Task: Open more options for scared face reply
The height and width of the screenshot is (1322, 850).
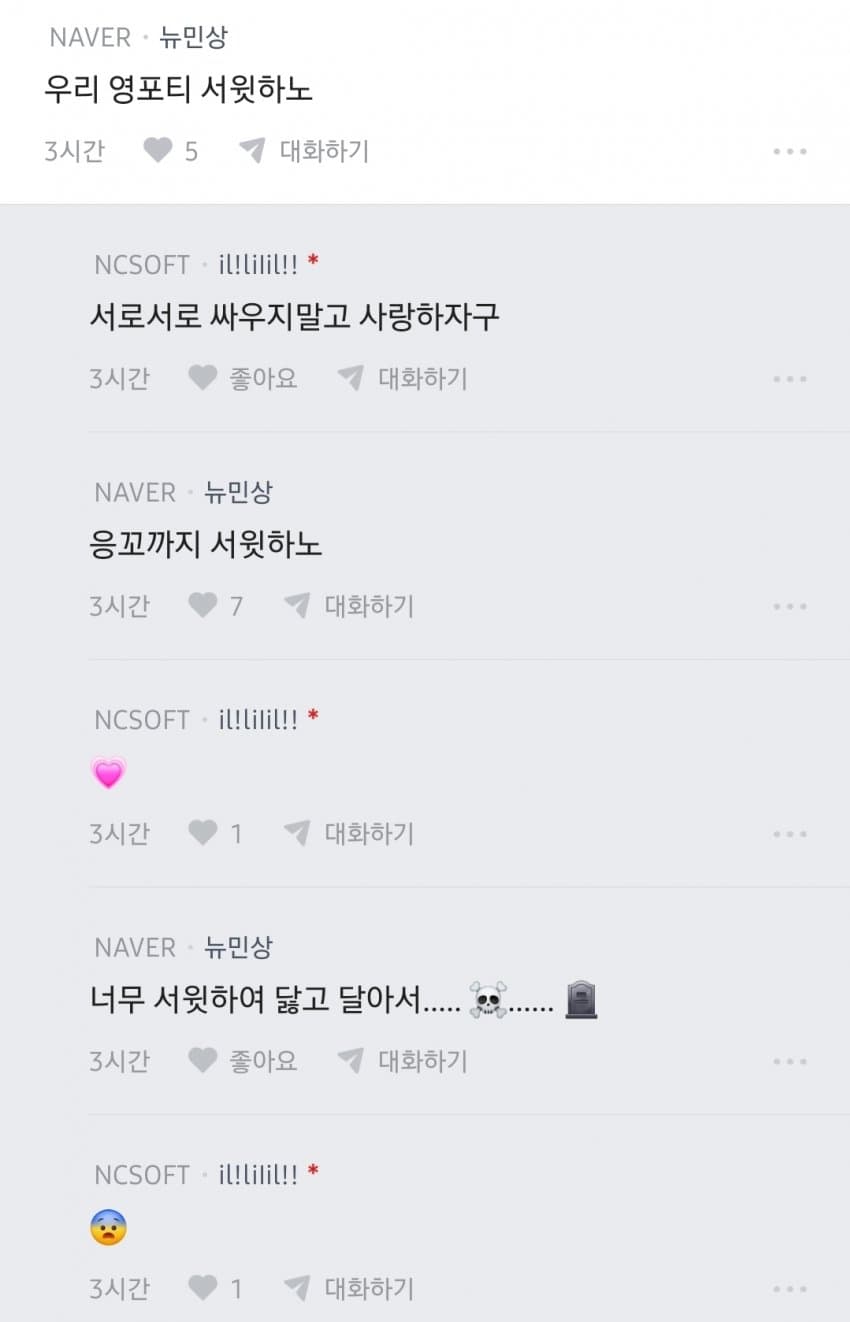Action: coord(789,1289)
